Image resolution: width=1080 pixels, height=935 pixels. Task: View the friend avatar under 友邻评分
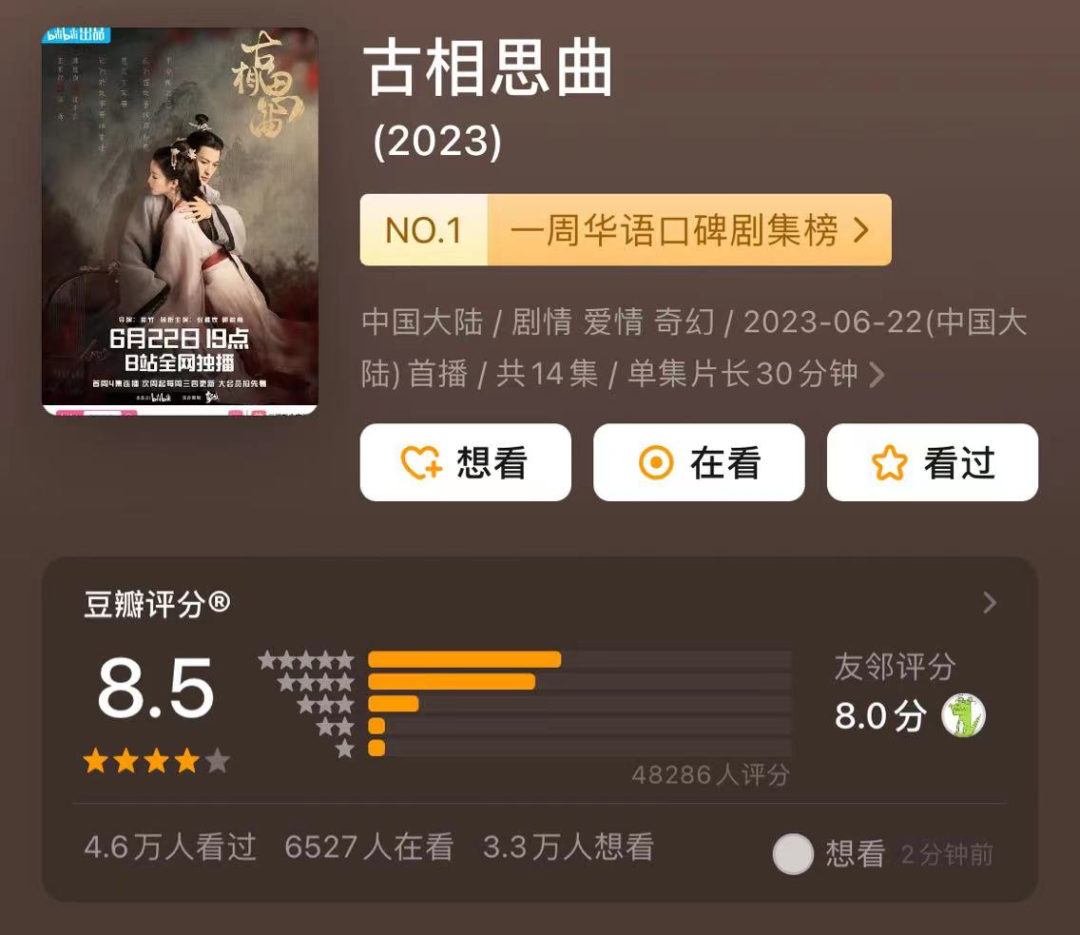coord(963,715)
